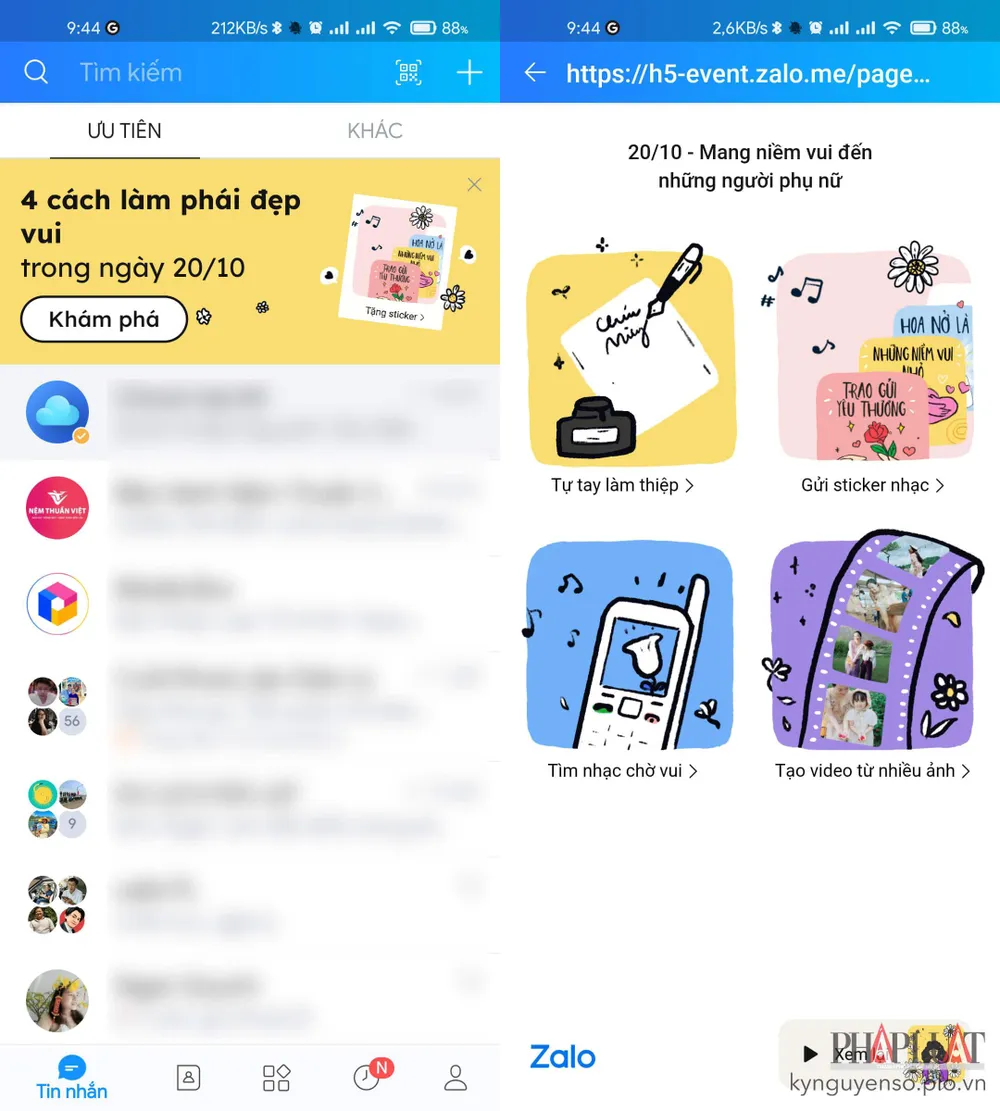Tap the plus icon to create new

469,72
